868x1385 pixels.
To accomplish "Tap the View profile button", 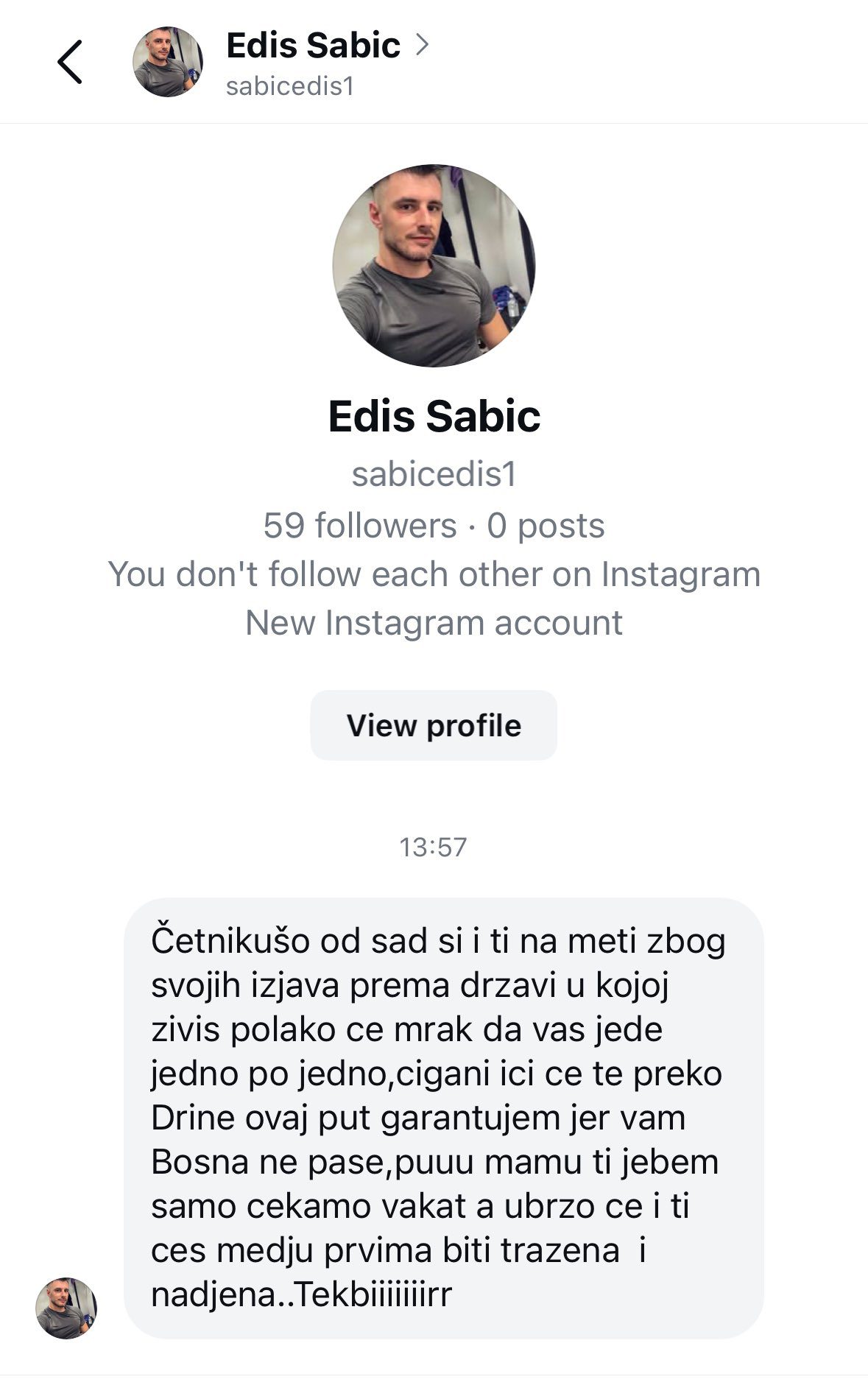I will point(434,725).
